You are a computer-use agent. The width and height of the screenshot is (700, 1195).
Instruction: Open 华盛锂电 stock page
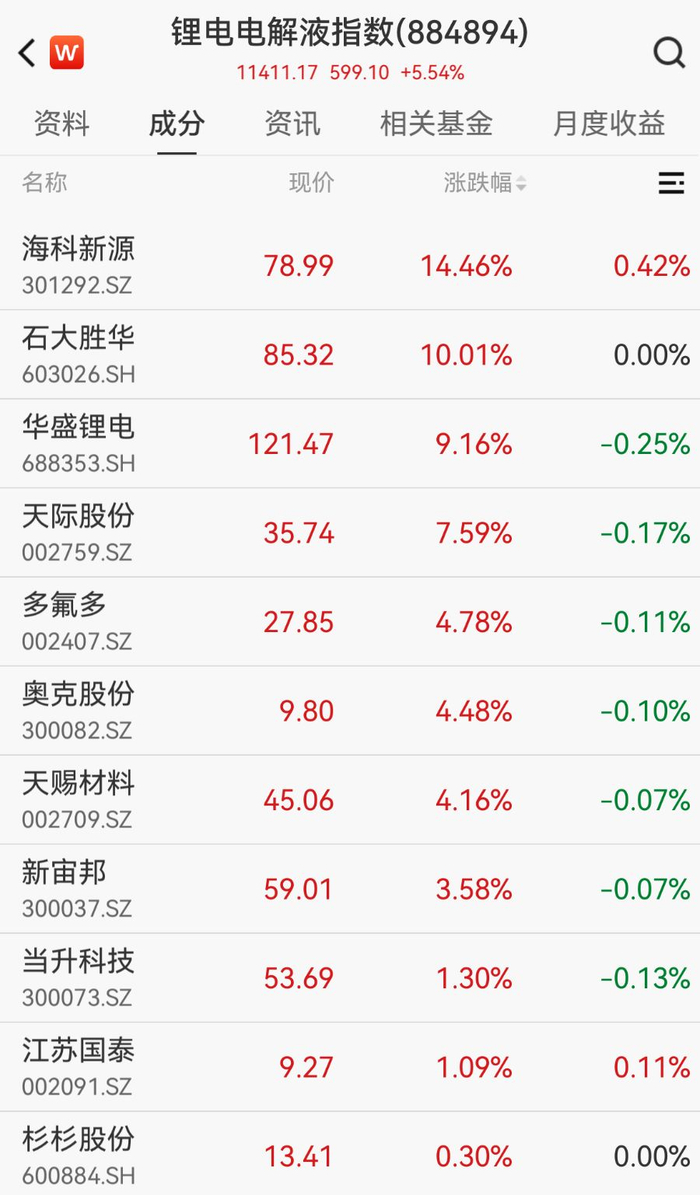click(350, 444)
